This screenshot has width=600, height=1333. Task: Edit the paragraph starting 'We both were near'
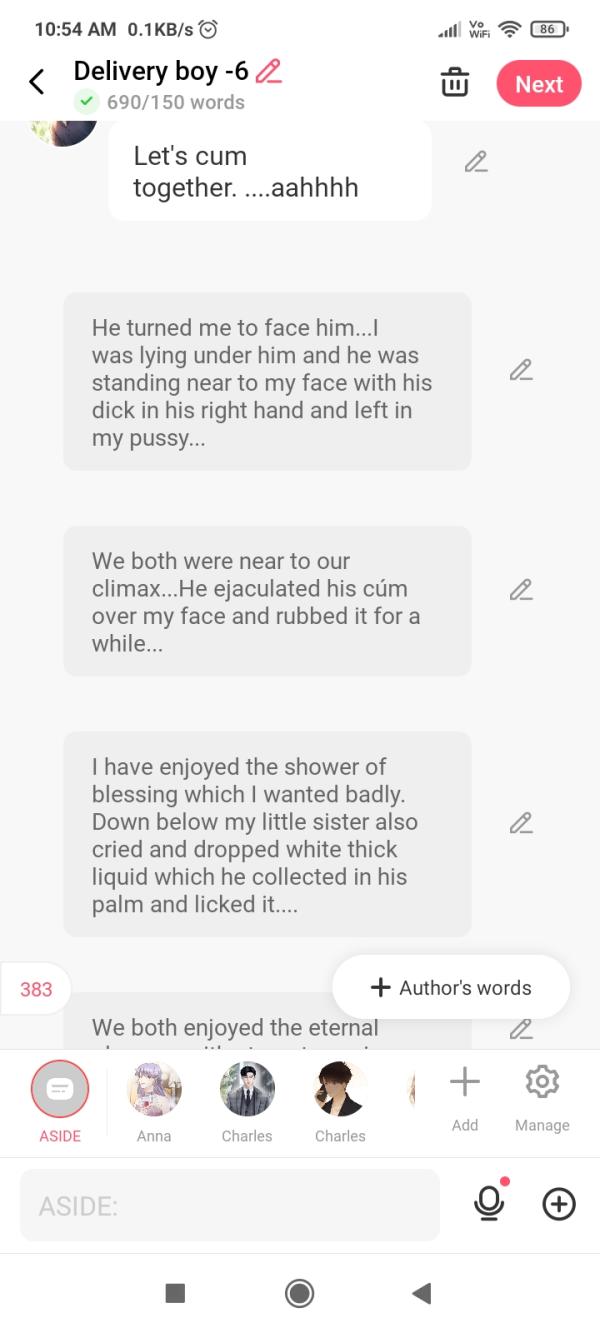(520, 590)
